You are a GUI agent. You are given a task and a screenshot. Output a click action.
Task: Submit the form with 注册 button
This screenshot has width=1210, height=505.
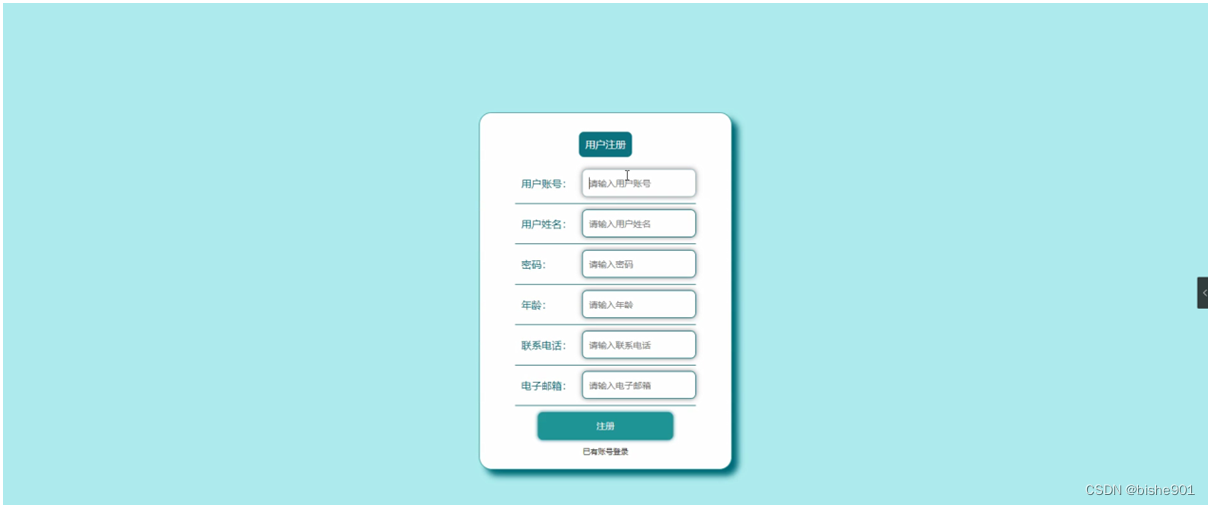(605, 426)
